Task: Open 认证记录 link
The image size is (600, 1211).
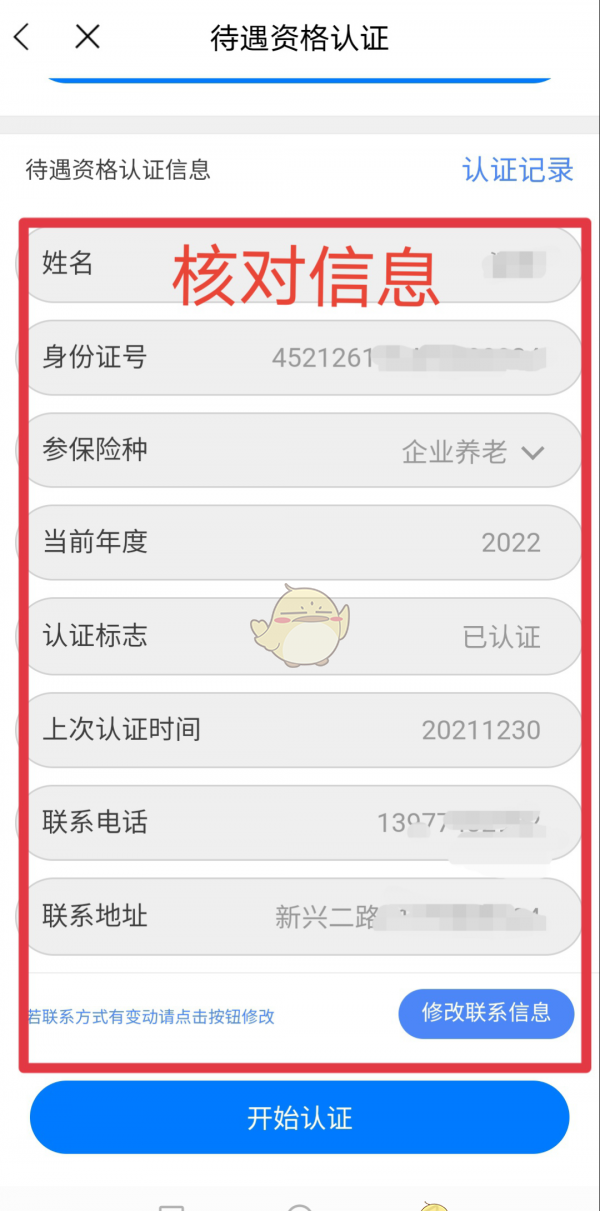Action: tap(517, 170)
